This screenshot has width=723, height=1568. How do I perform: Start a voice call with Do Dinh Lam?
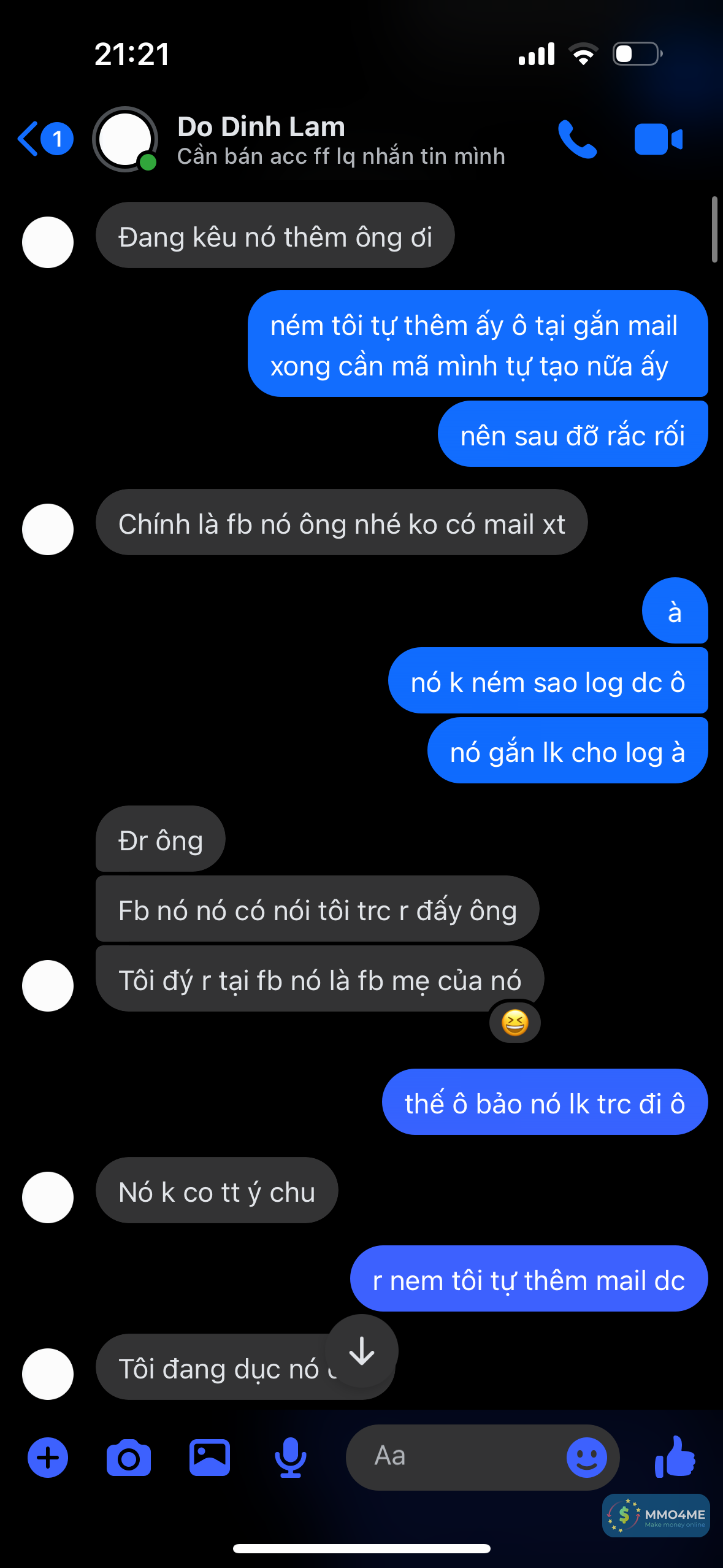point(576,139)
